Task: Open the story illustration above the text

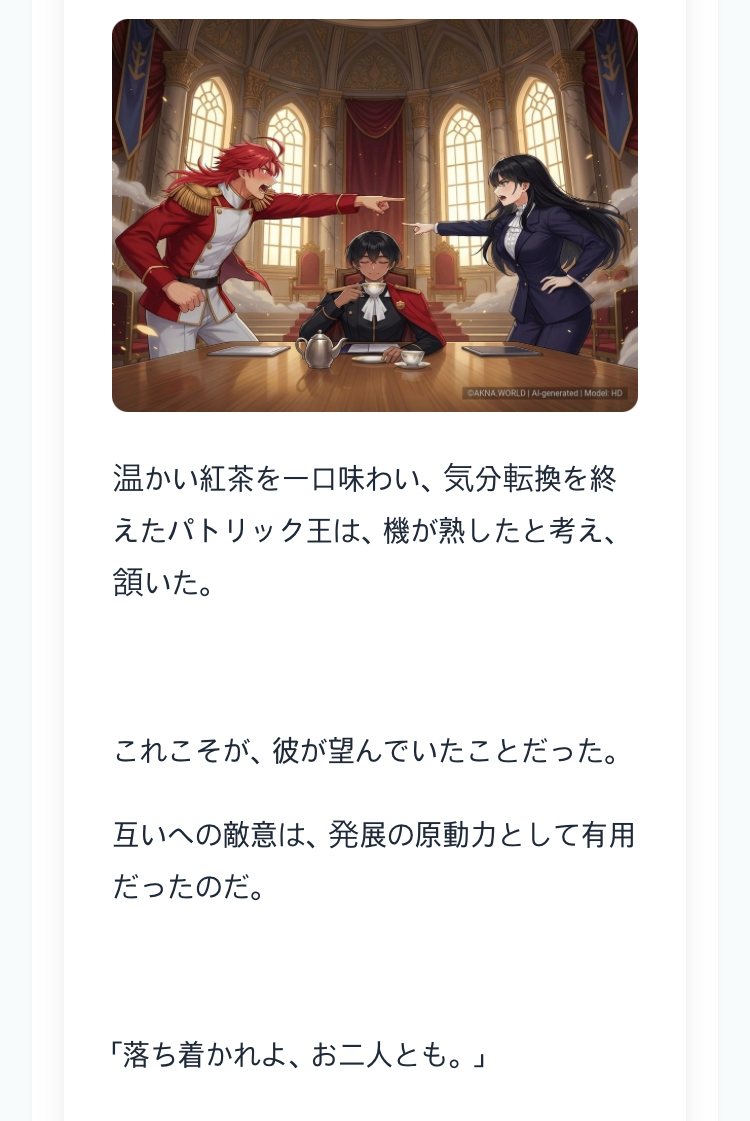Action: [x=375, y=215]
